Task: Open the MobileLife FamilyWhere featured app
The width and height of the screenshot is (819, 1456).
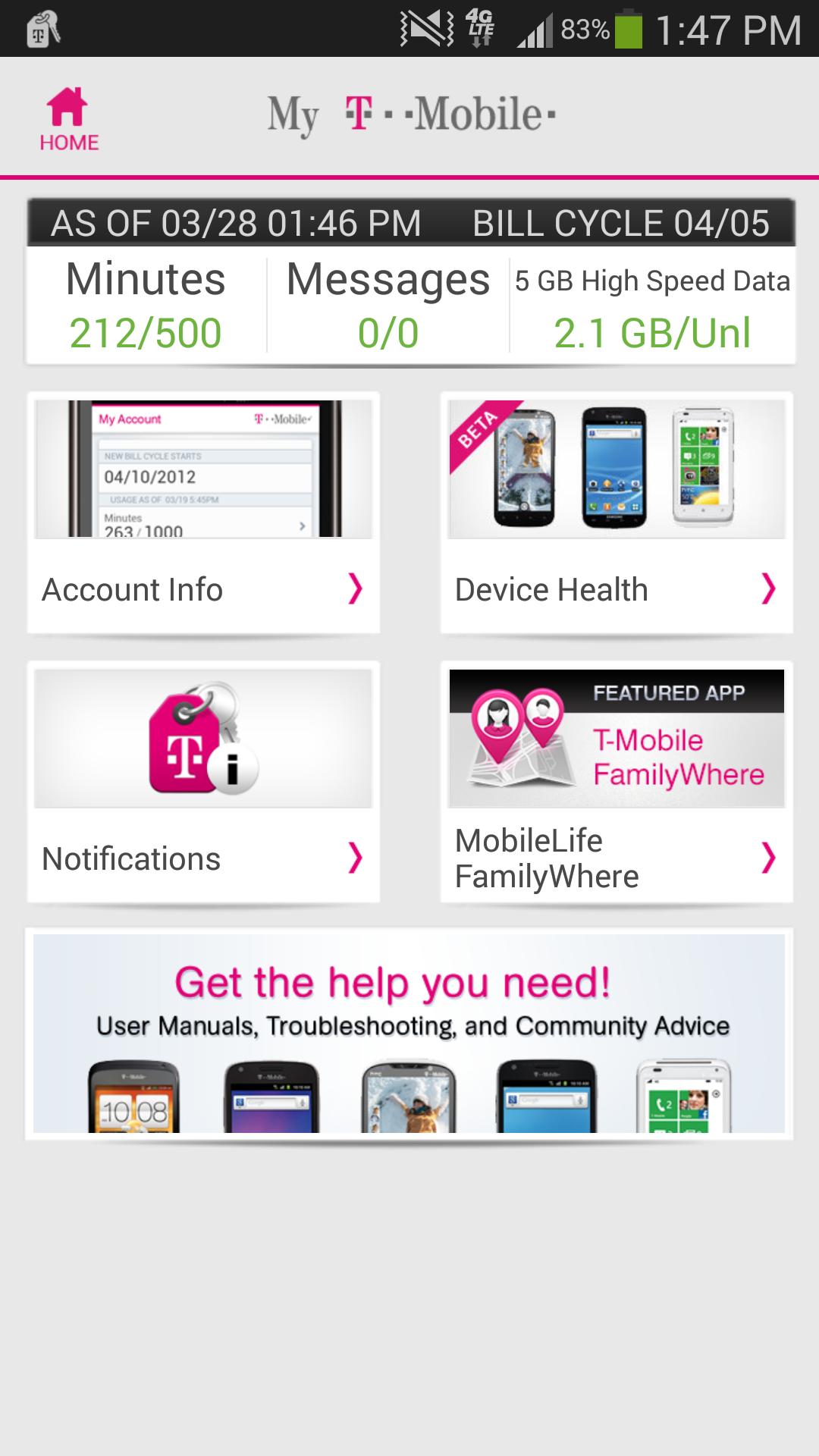Action: point(616,781)
